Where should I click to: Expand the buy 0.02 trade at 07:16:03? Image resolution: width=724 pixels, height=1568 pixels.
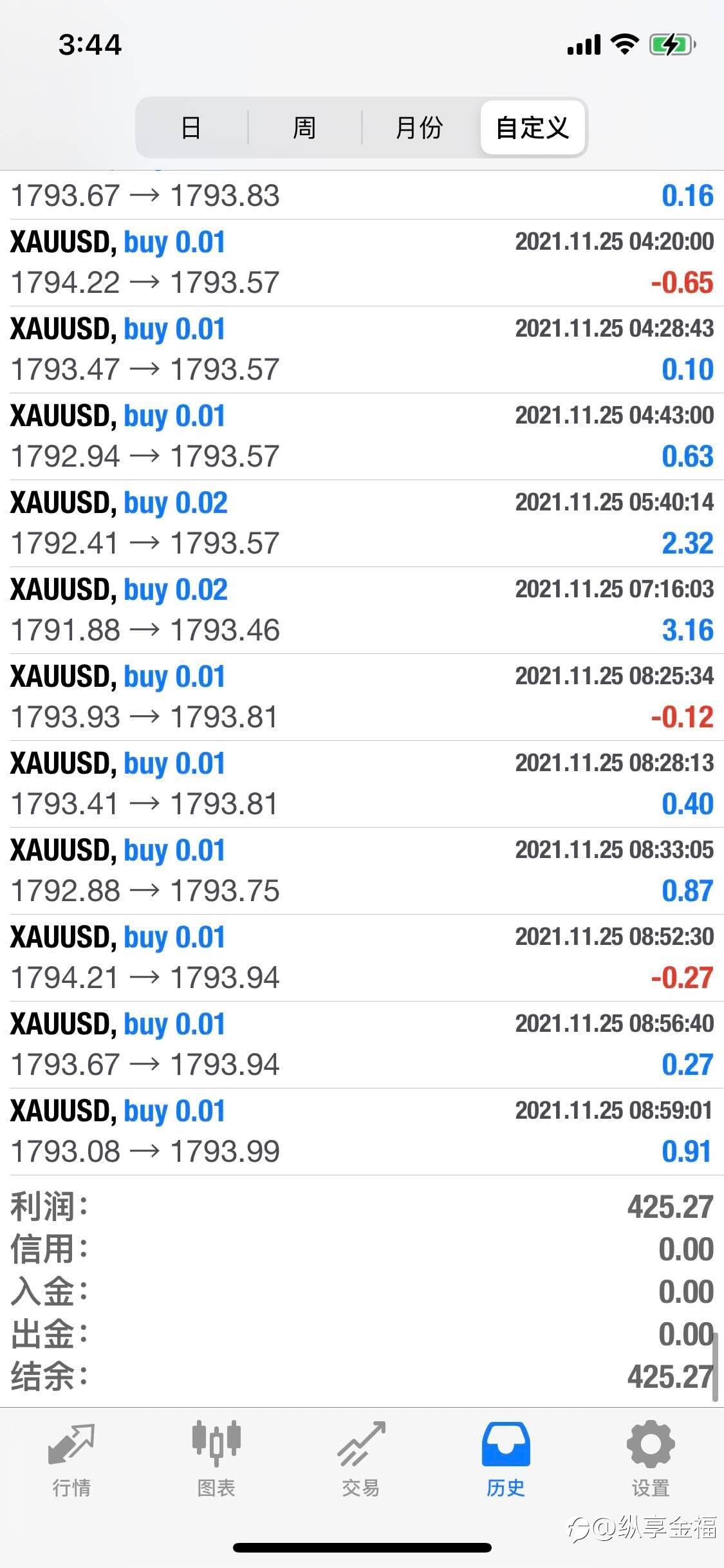pos(362,610)
